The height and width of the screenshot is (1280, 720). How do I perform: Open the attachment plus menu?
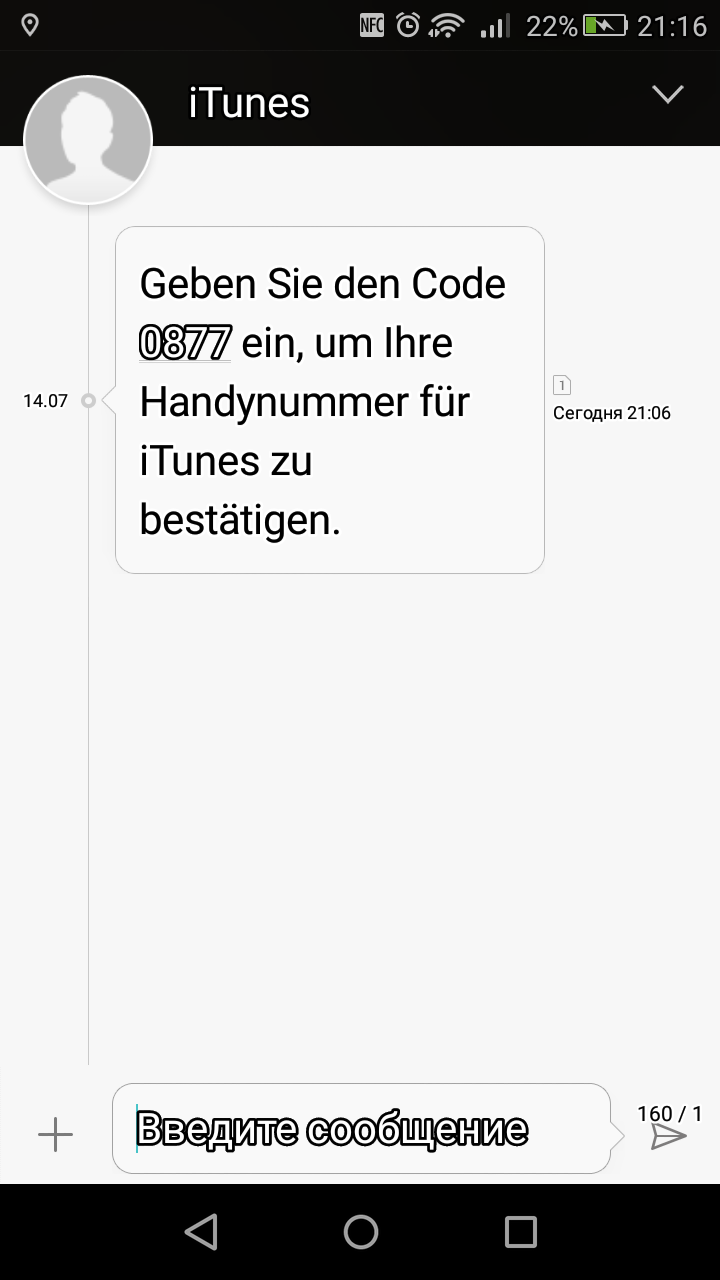(x=55, y=1134)
